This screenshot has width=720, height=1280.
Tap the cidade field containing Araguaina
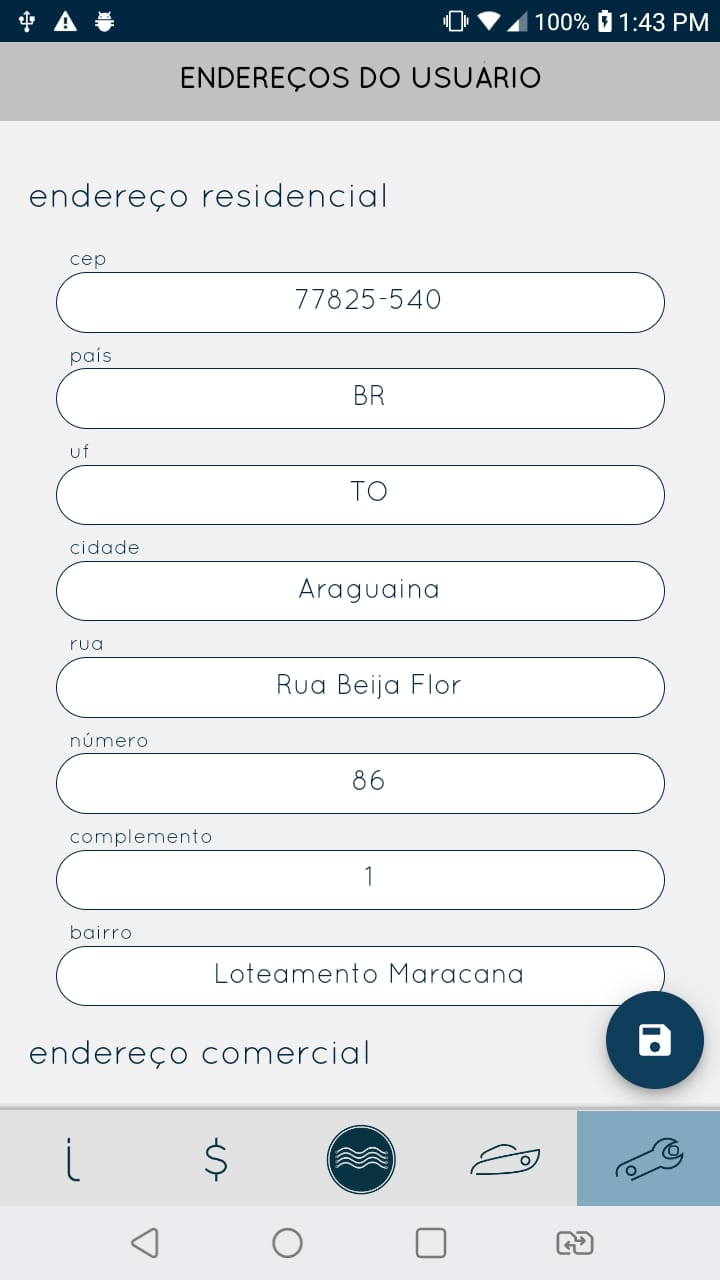pos(360,590)
